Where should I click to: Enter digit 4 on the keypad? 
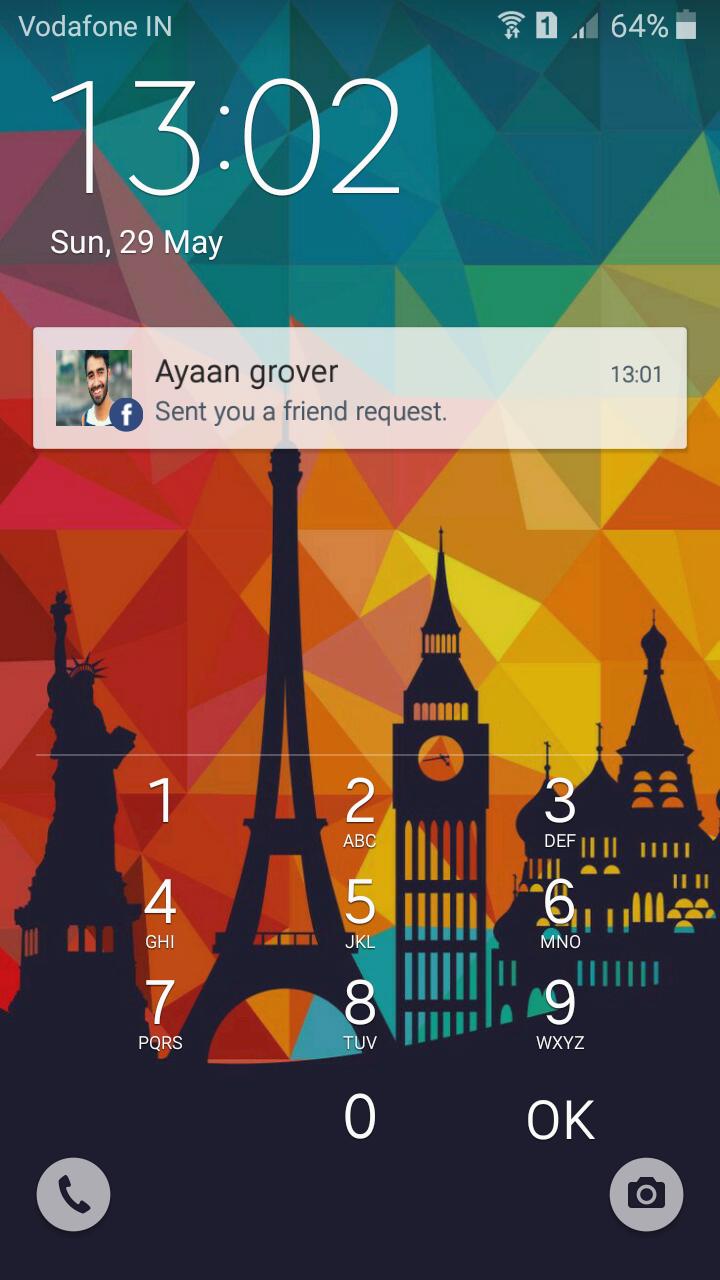(x=160, y=912)
